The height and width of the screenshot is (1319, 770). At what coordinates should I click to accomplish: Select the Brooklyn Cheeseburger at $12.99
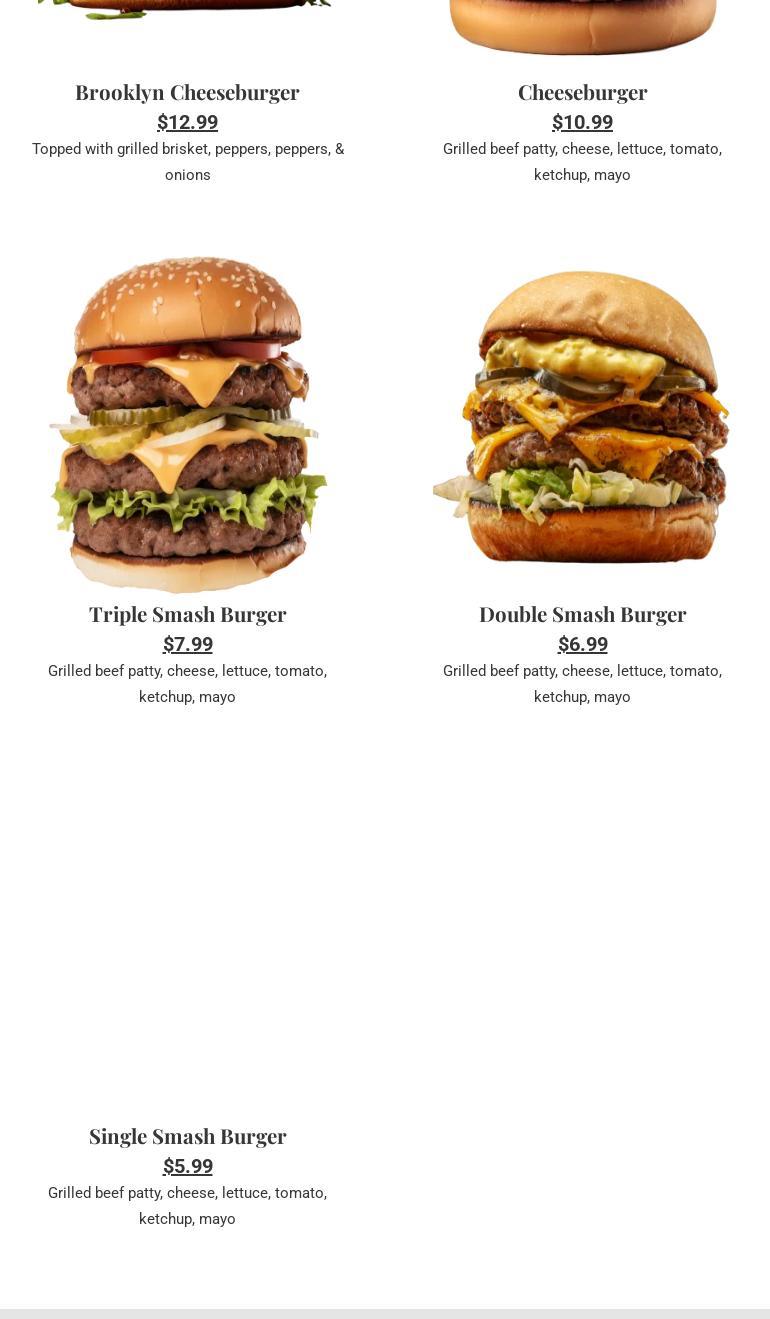tap(187, 92)
